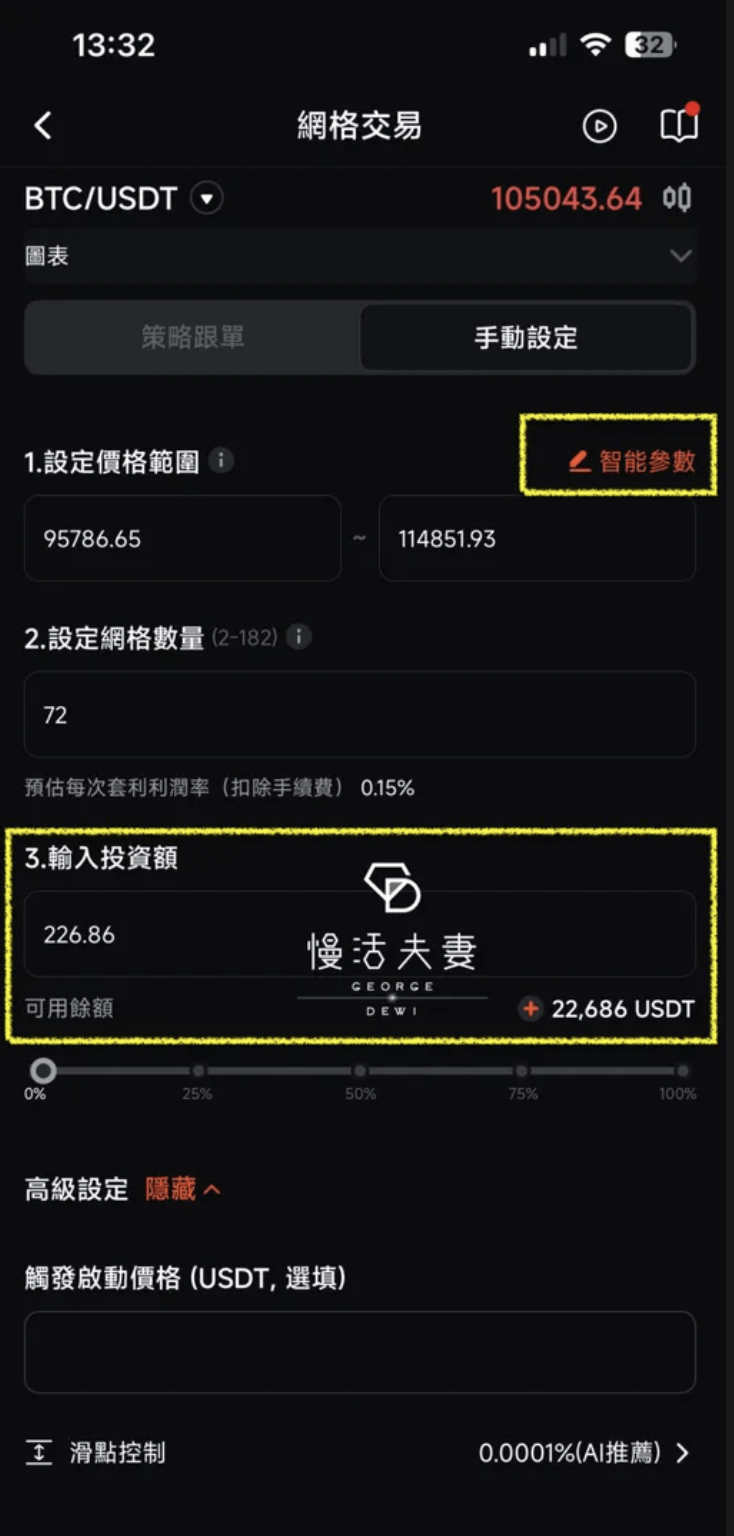The height and width of the screenshot is (1536, 734).
Task: Edit the grid quantity field 72
Action: coord(360,715)
